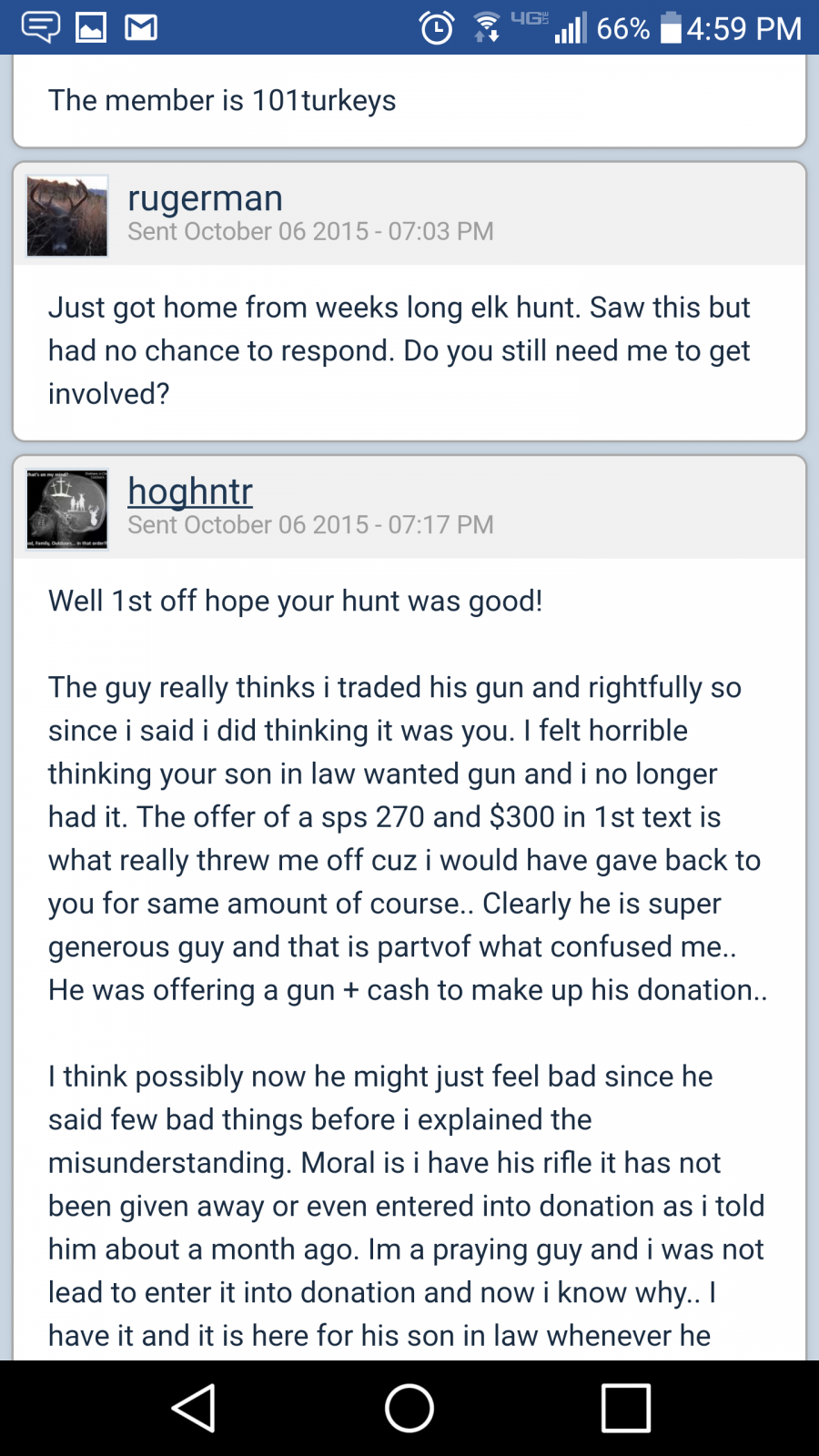This screenshot has height=1456, width=819.
Task: Open rugerman's profile name
Action: coord(205,197)
